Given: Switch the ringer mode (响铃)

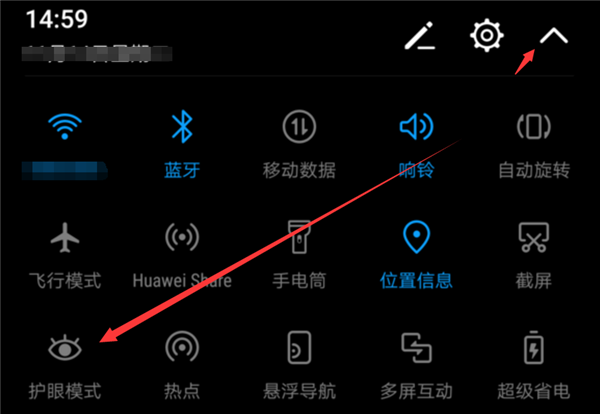Looking at the screenshot, I should point(416,127).
